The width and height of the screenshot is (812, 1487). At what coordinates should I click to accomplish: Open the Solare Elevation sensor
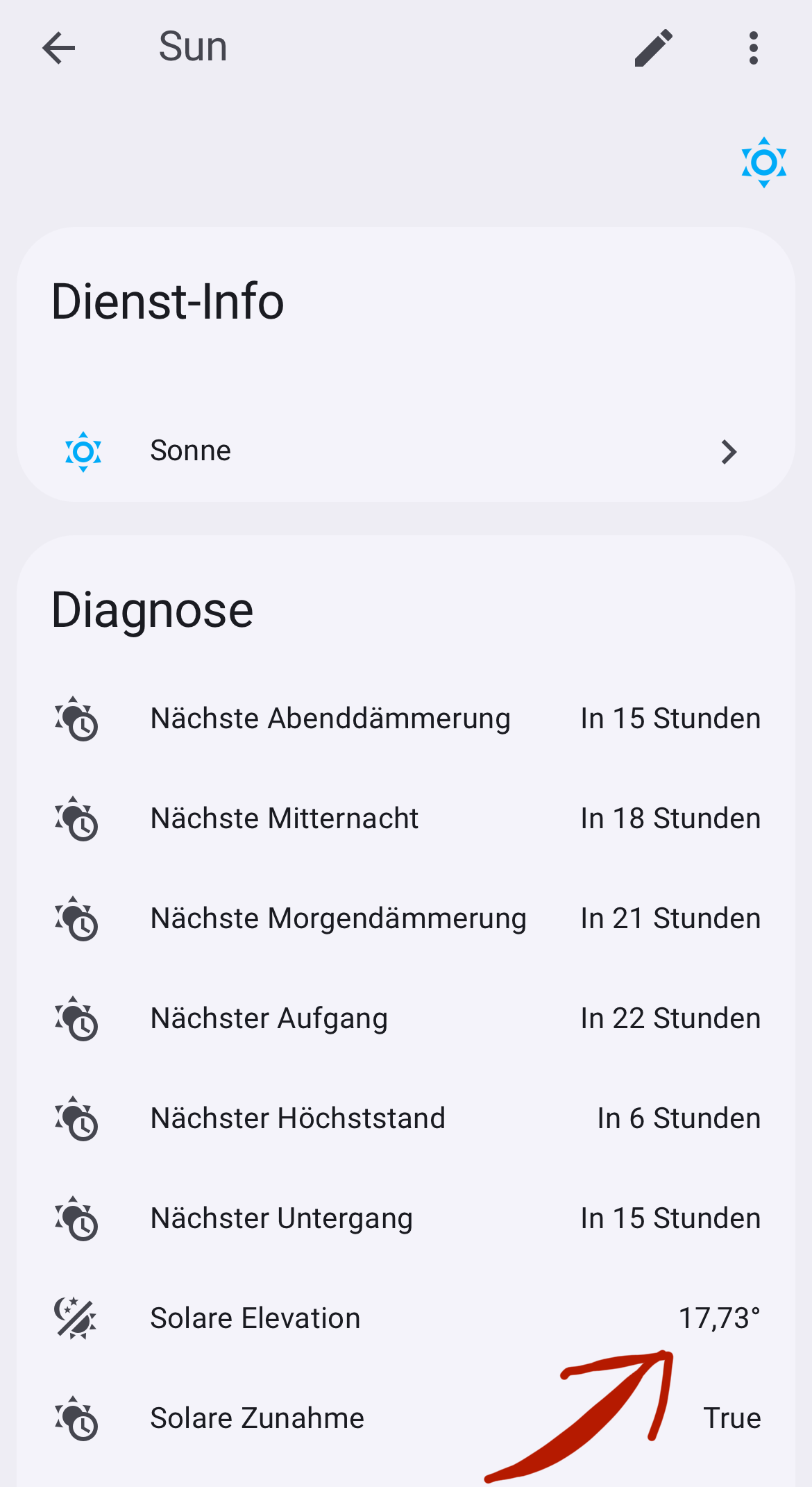tap(406, 1318)
